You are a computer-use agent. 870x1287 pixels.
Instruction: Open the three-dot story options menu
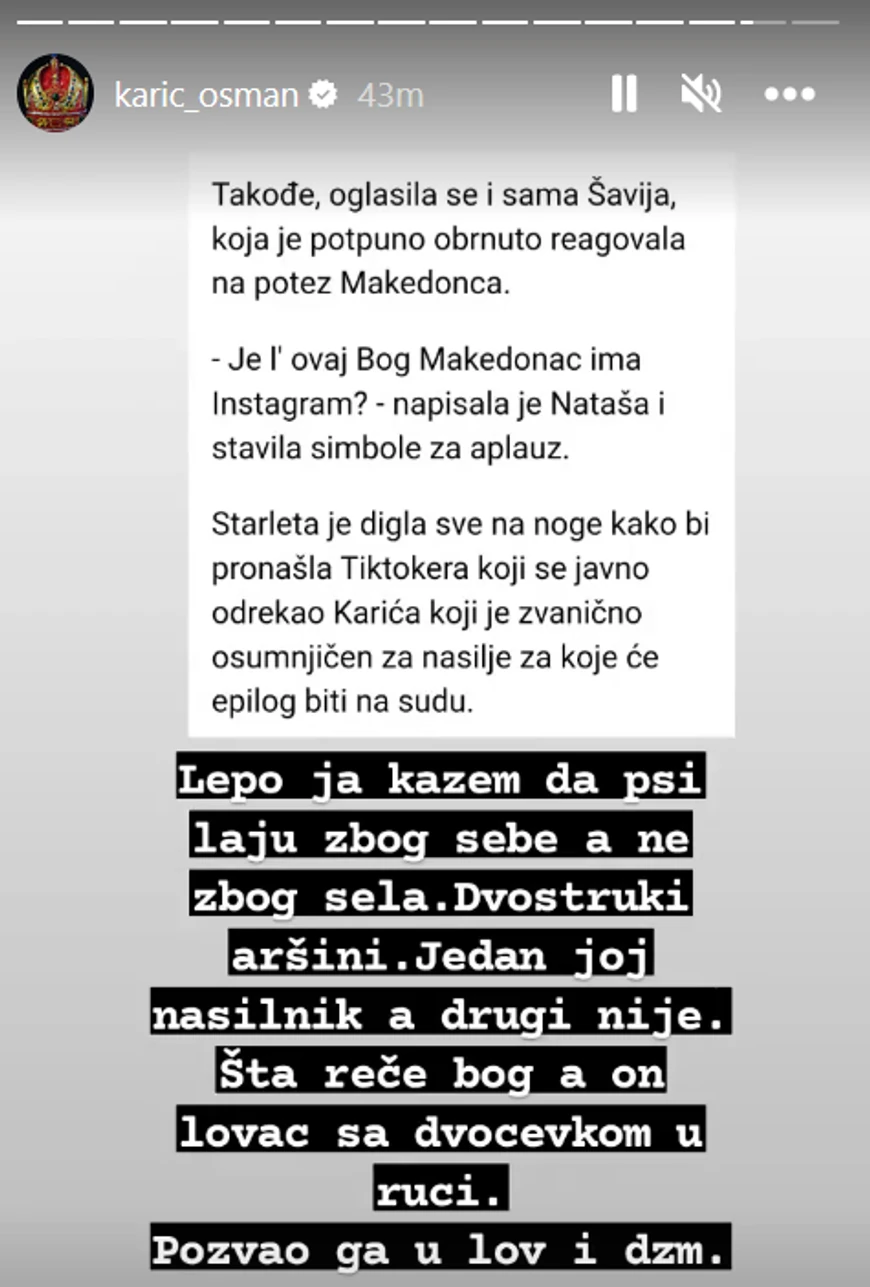pos(790,94)
